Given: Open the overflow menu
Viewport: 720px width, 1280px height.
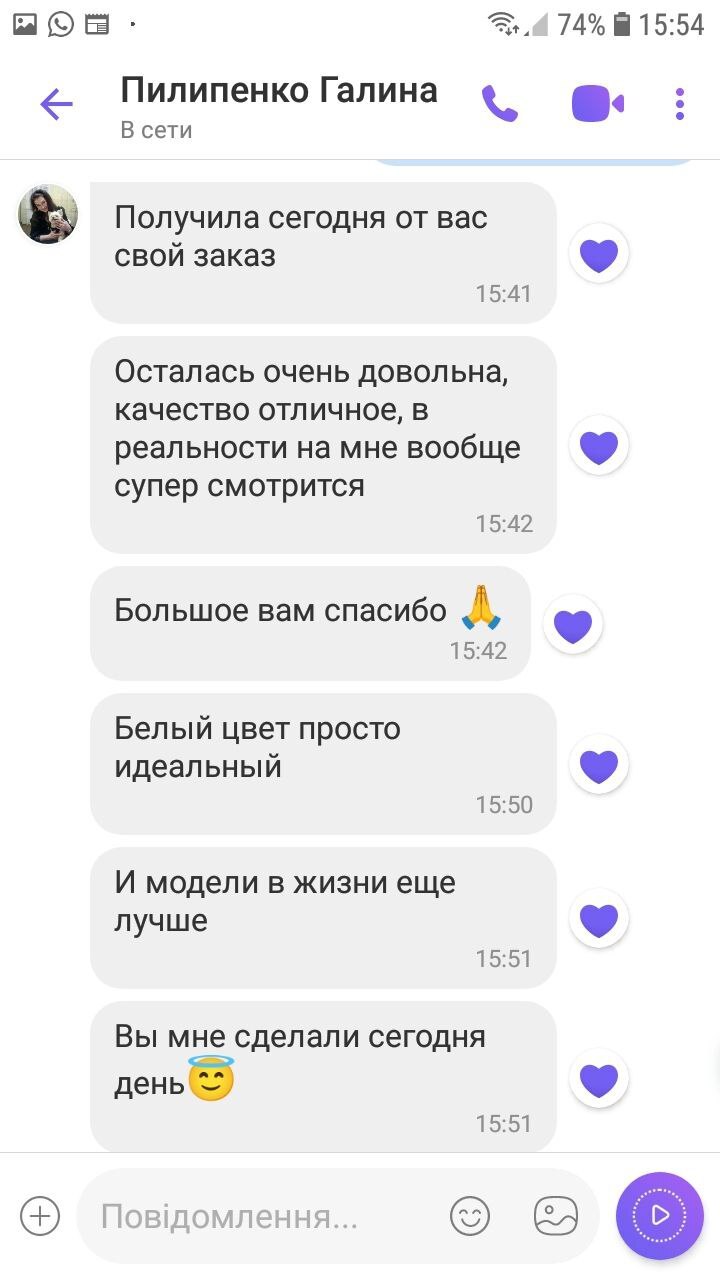Looking at the screenshot, I should tap(680, 104).
